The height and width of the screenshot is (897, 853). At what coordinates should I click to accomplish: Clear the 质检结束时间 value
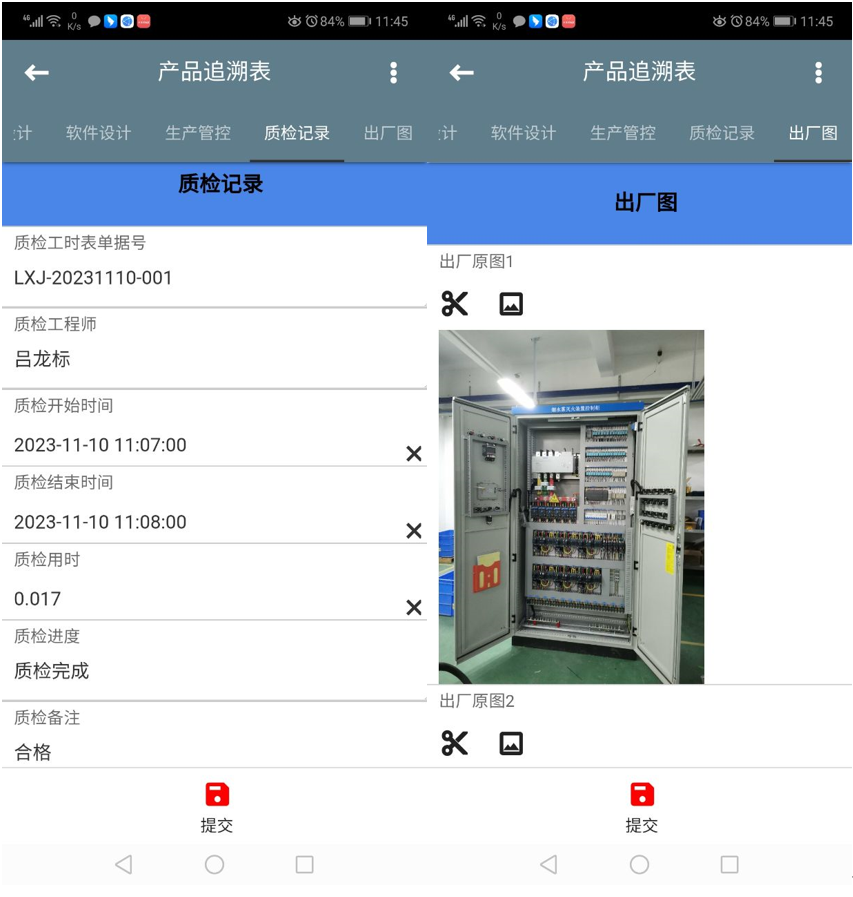[x=413, y=531]
